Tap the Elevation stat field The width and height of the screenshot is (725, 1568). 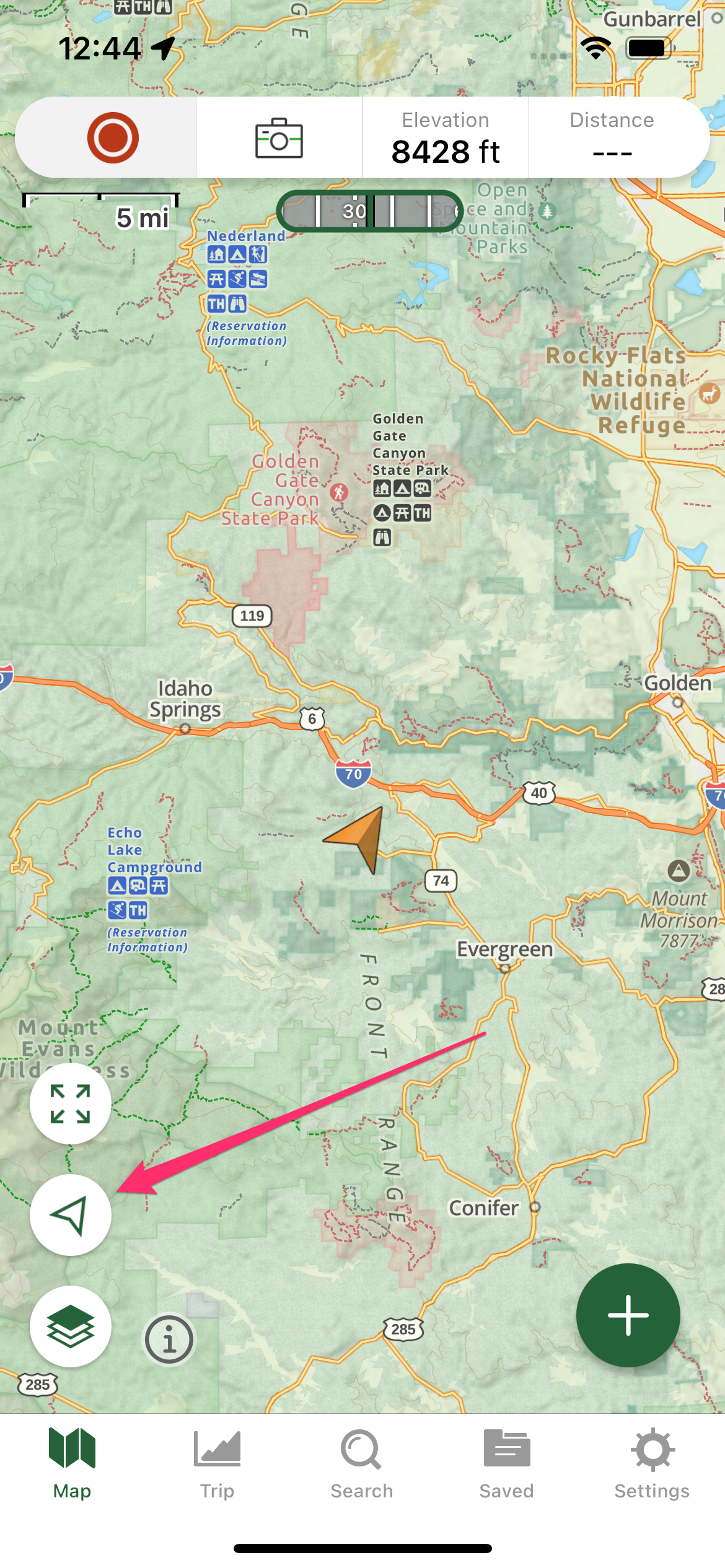point(446,137)
